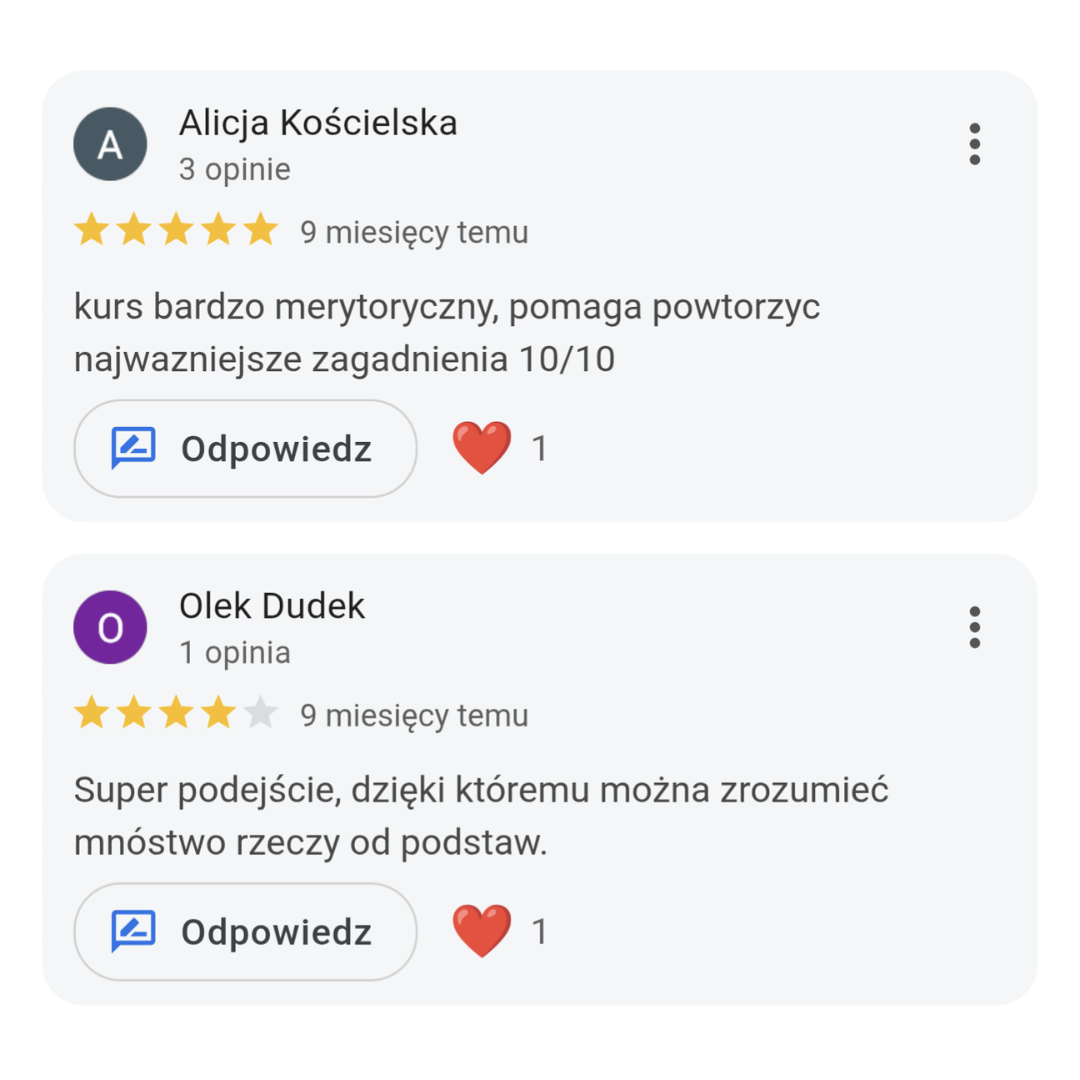Like Alicja Kościelska's review with the heart
Screen dimensions: 1080x1080
click(481, 448)
